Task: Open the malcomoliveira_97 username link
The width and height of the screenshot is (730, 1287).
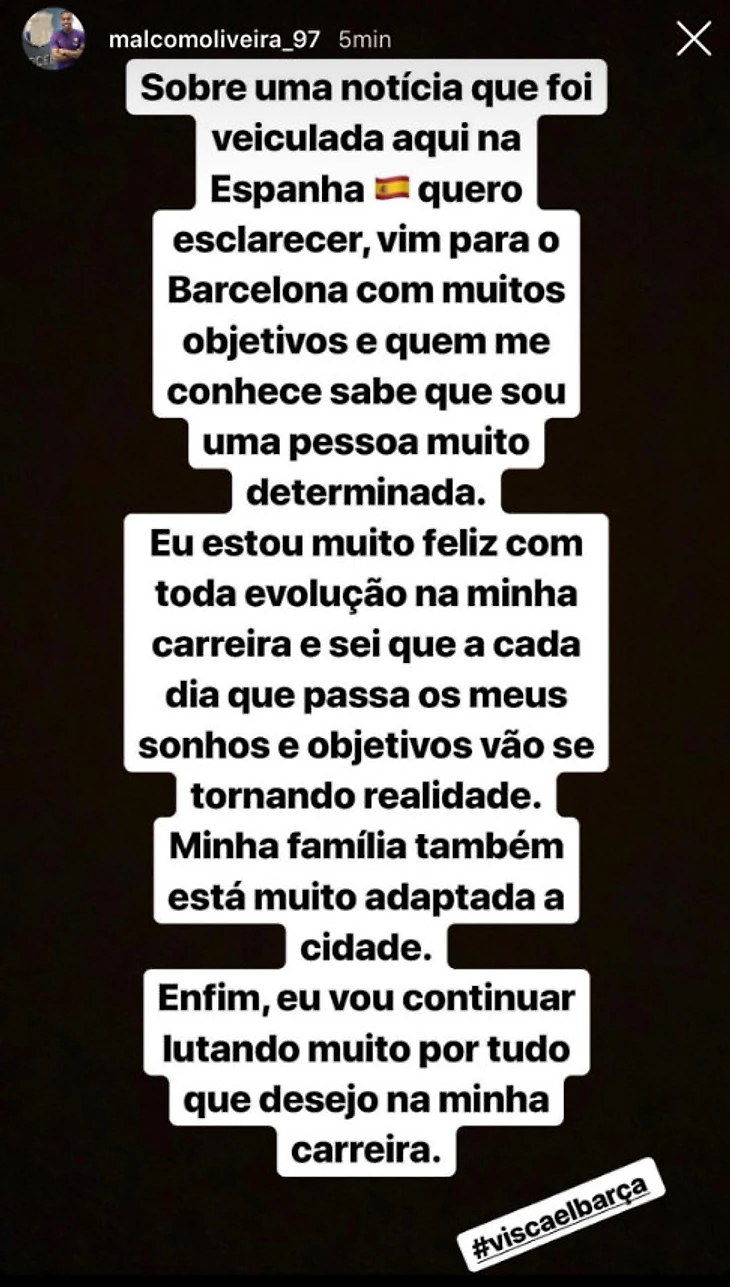Action: [x=213, y=40]
